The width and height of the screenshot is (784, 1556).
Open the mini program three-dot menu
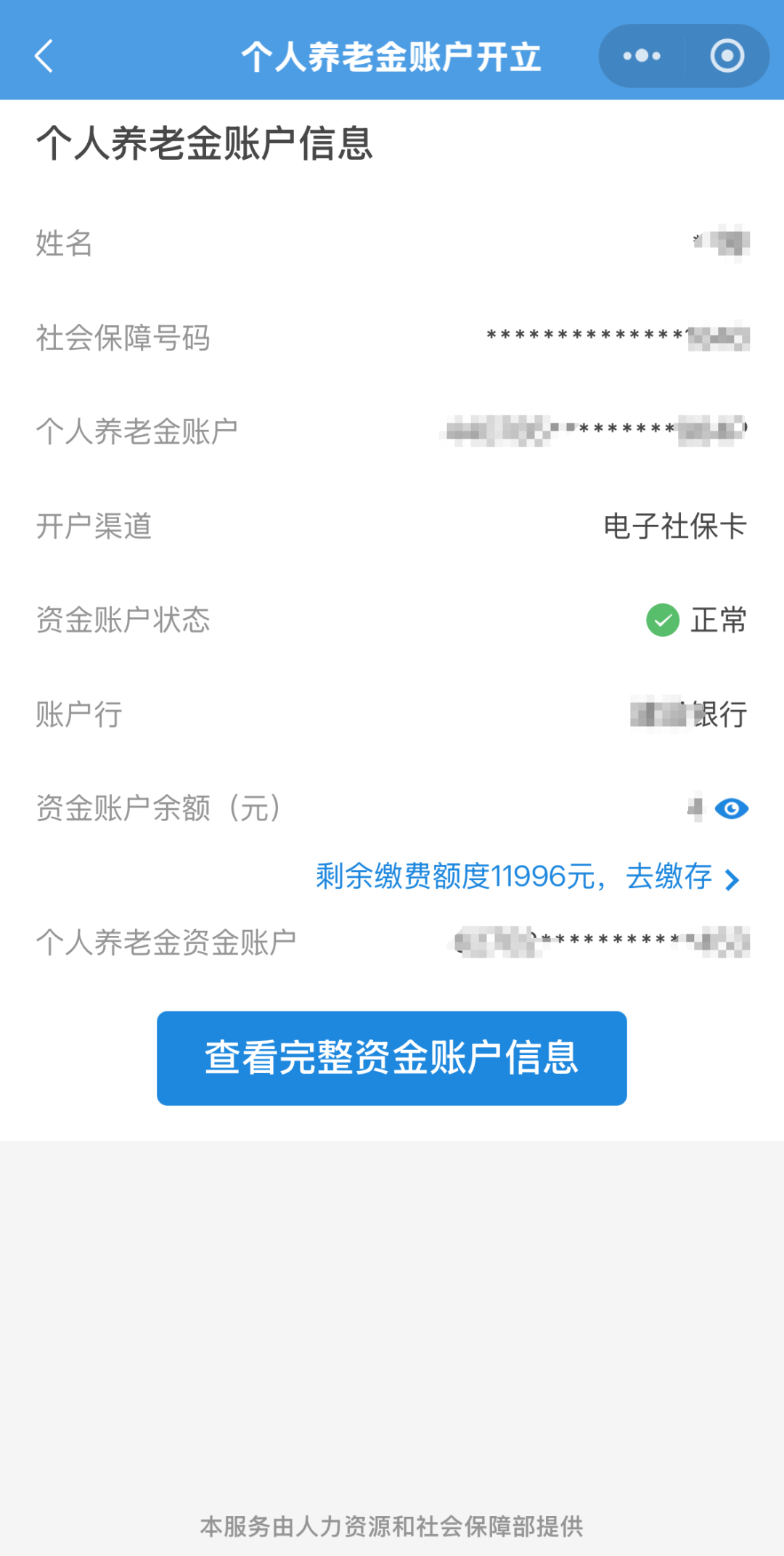pyautogui.click(x=642, y=56)
